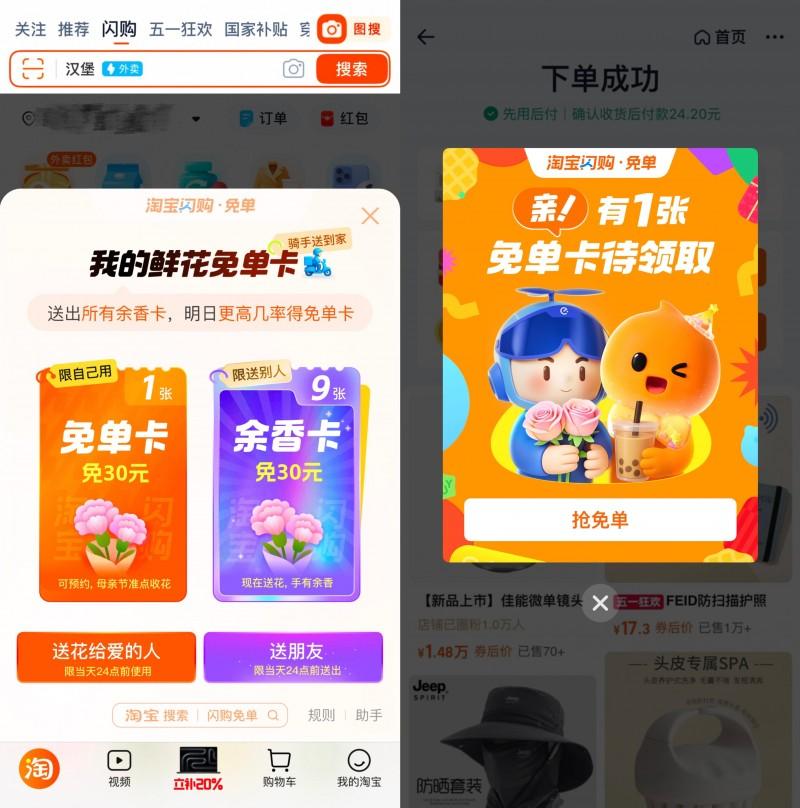Switch to the 国家补贴 tab
The height and width of the screenshot is (808, 800).
point(256,29)
